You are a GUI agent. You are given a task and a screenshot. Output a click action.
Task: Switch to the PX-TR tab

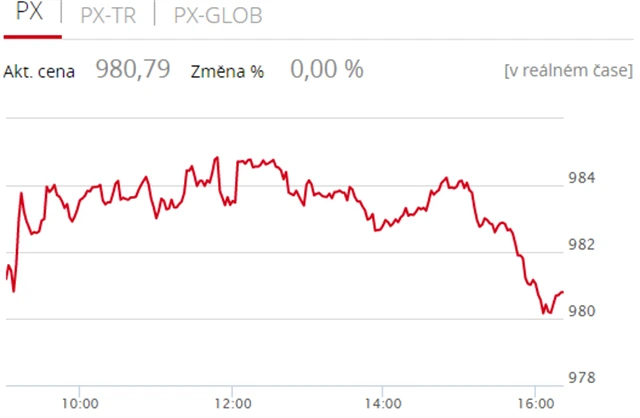pyautogui.click(x=107, y=15)
